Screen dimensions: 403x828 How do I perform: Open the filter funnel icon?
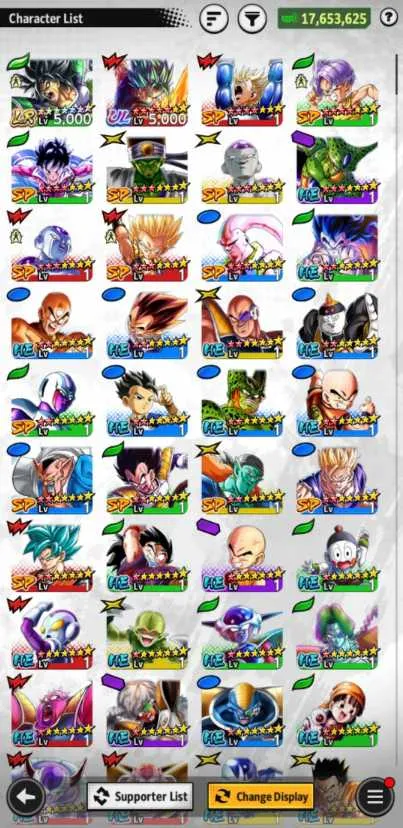[252, 18]
